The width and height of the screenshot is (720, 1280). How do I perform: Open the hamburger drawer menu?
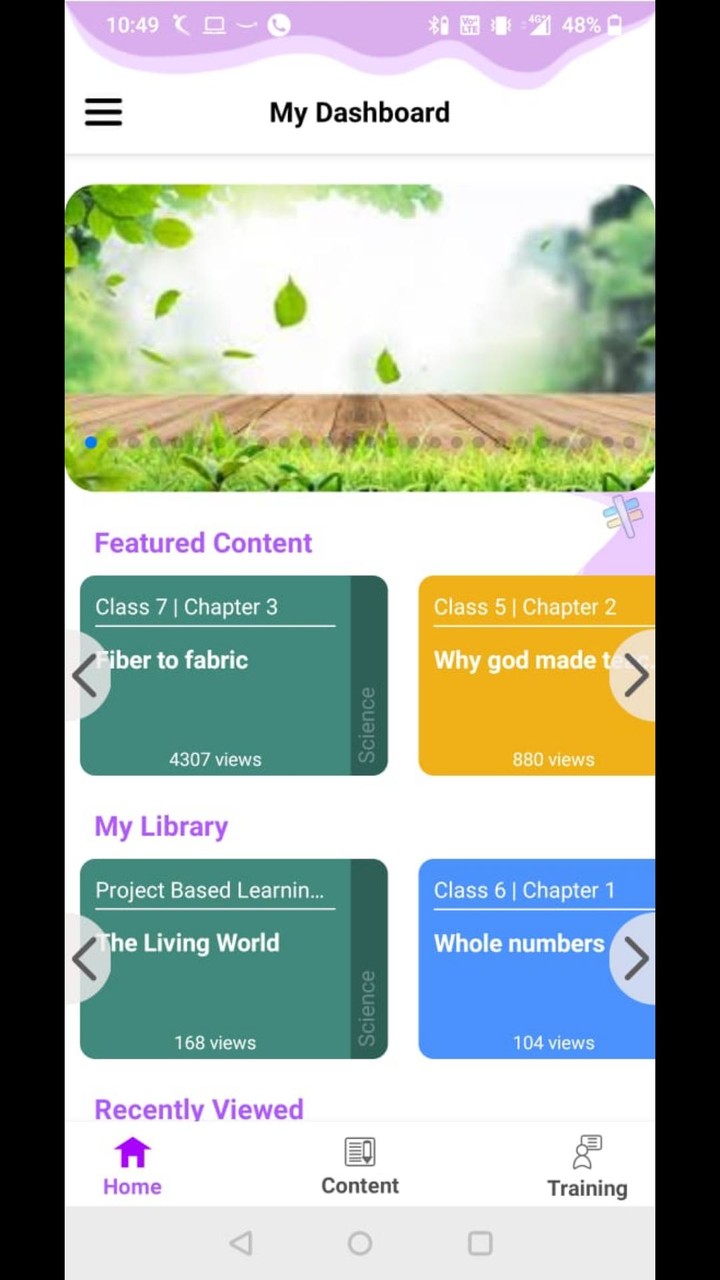pyautogui.click(x=103, y=112)
